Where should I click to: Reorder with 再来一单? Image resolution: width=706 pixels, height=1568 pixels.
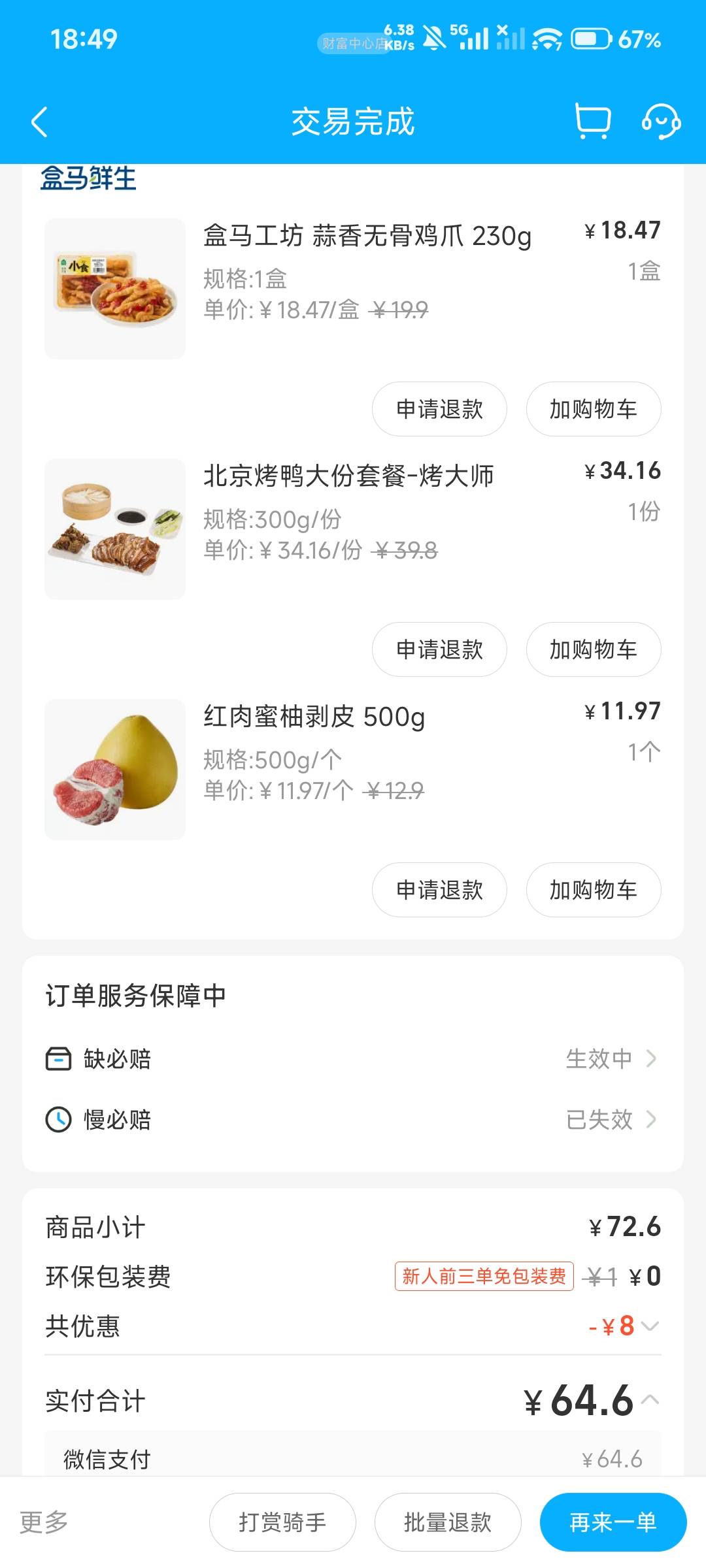pyautogui.click(x=613, y=1522)
